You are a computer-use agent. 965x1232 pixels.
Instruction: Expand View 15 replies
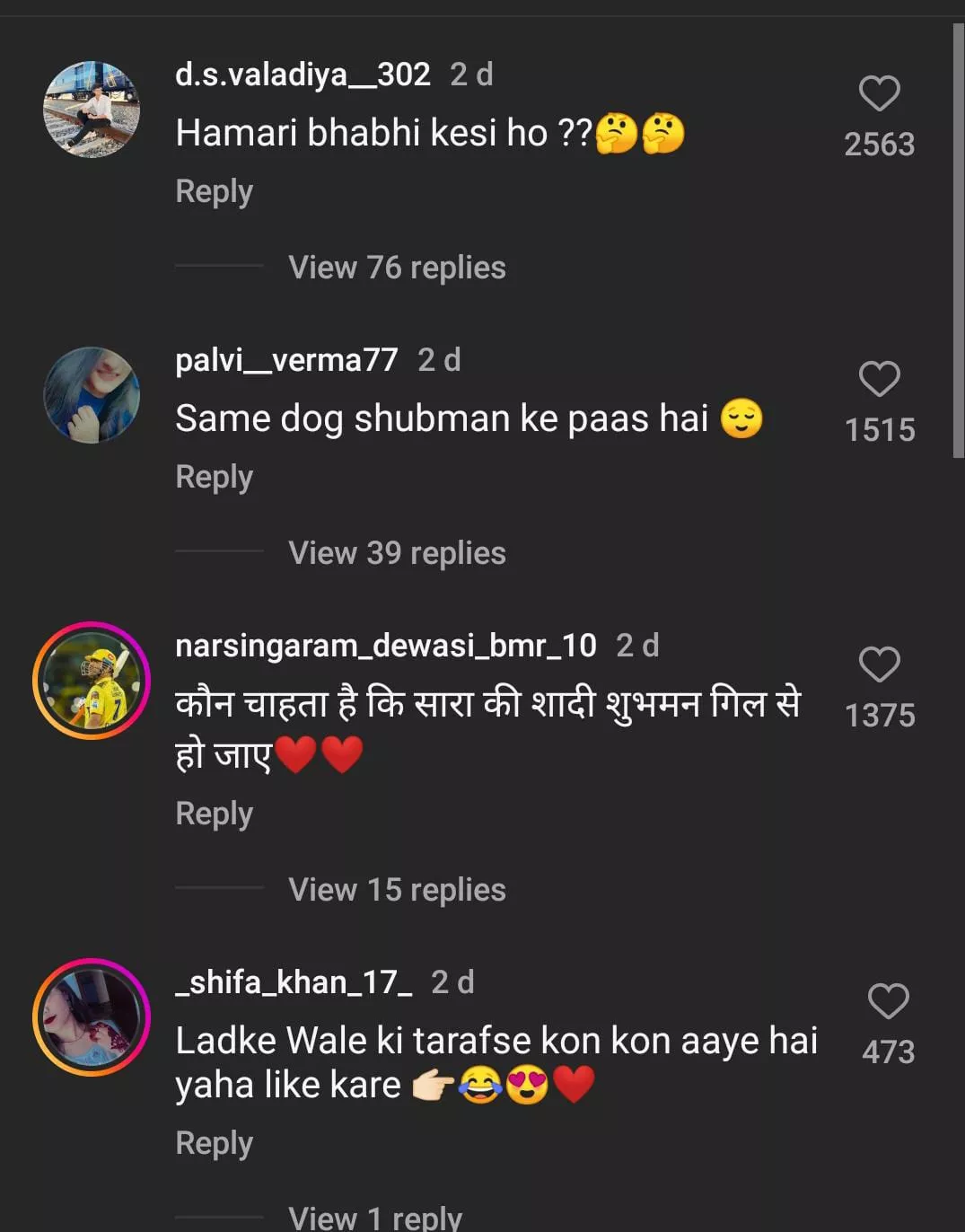pyautogui.click(x=397, y=890)
